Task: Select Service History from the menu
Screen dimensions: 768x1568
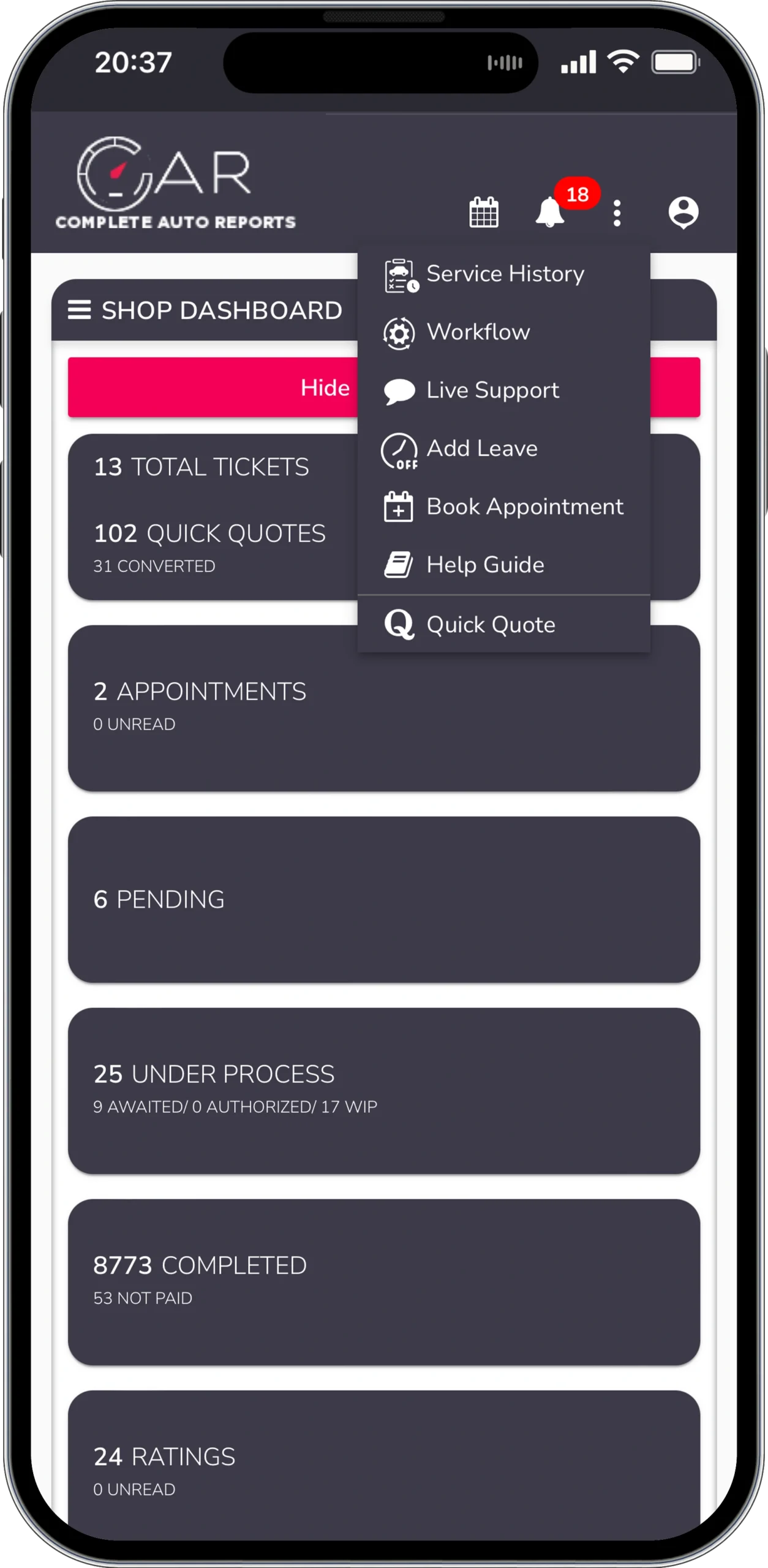Action: [x=503, y=274]
